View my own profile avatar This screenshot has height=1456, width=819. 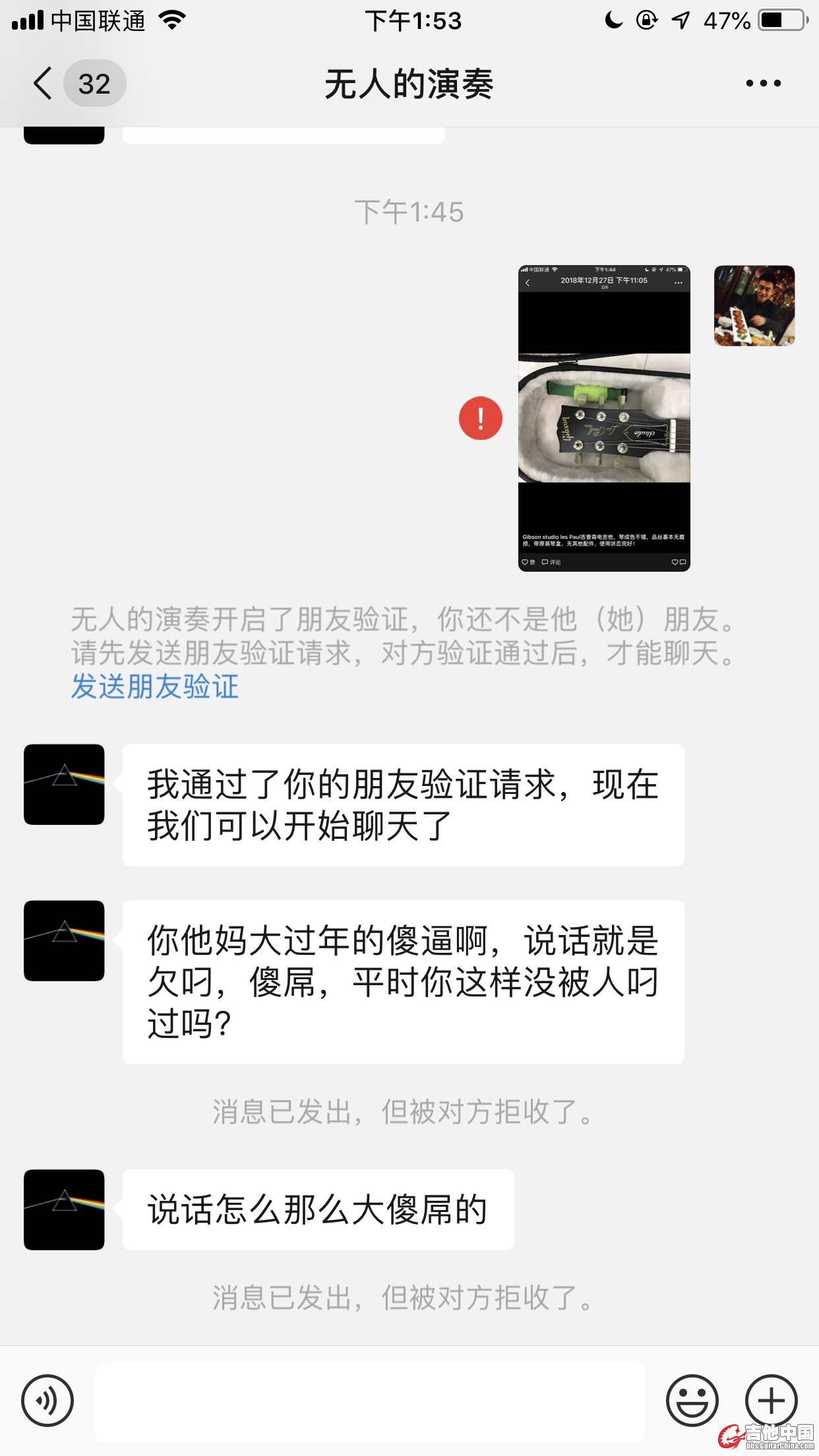tap(754, 306)
